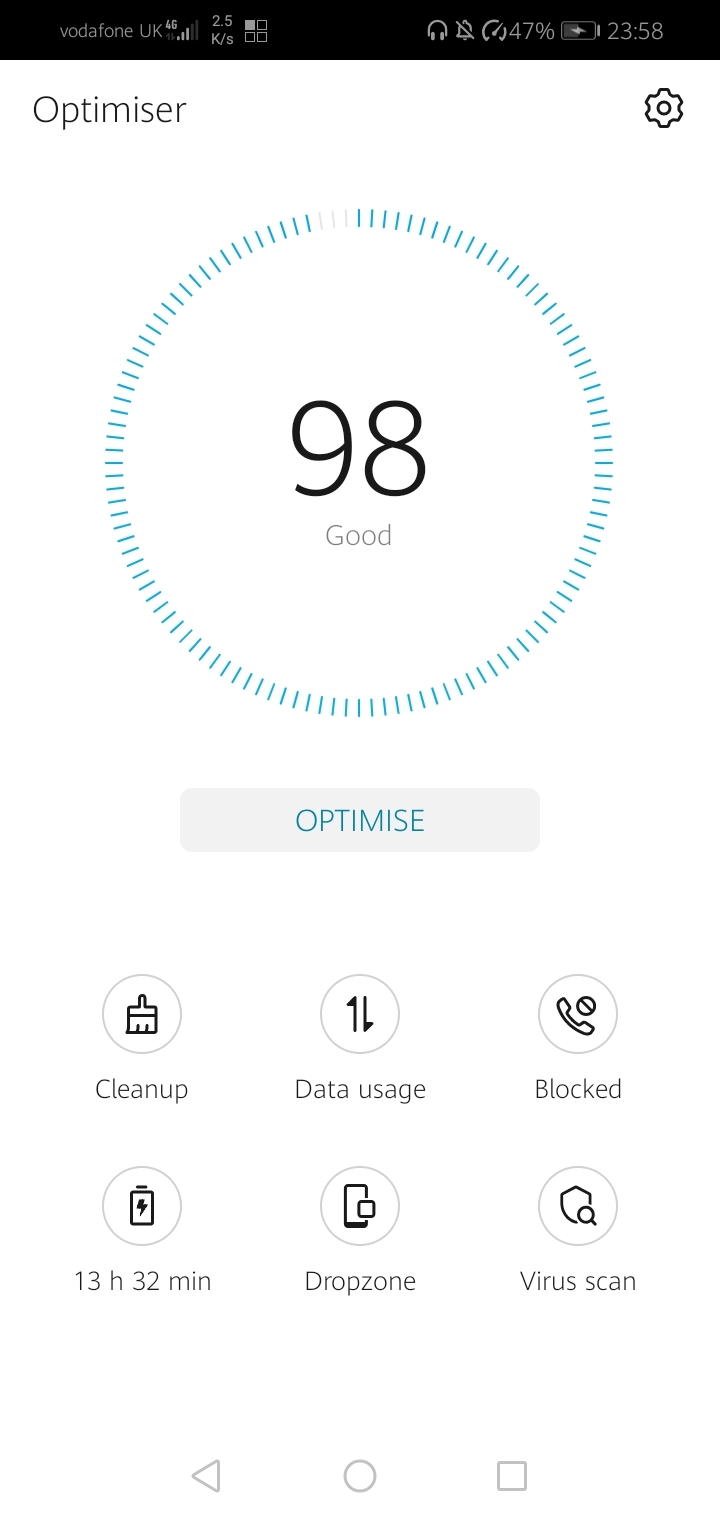Screen dimensions: 720x1520
Task: Open the Cleanup tool
Action: [x=141, y=1013]
